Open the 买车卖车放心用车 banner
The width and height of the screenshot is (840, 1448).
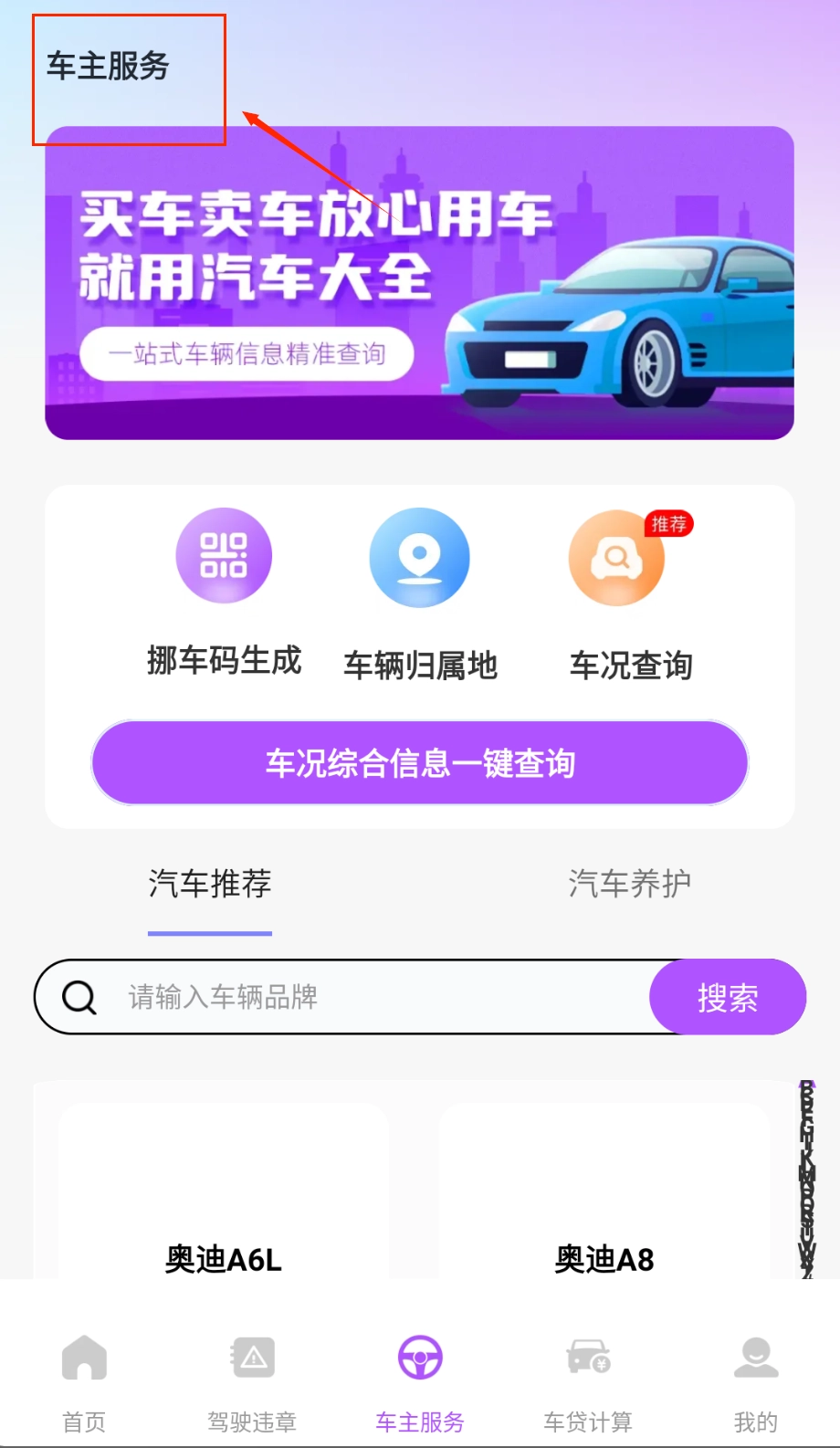pos(420,283)
